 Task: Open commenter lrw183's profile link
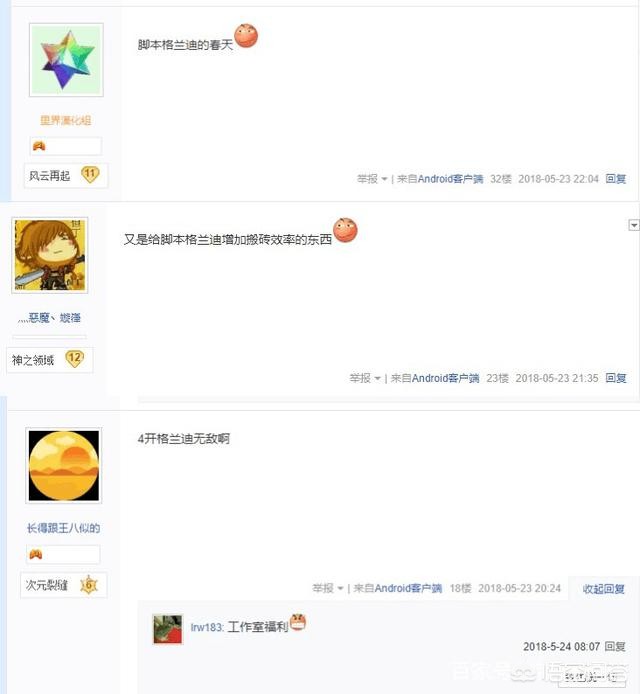(x=205, y=628)
